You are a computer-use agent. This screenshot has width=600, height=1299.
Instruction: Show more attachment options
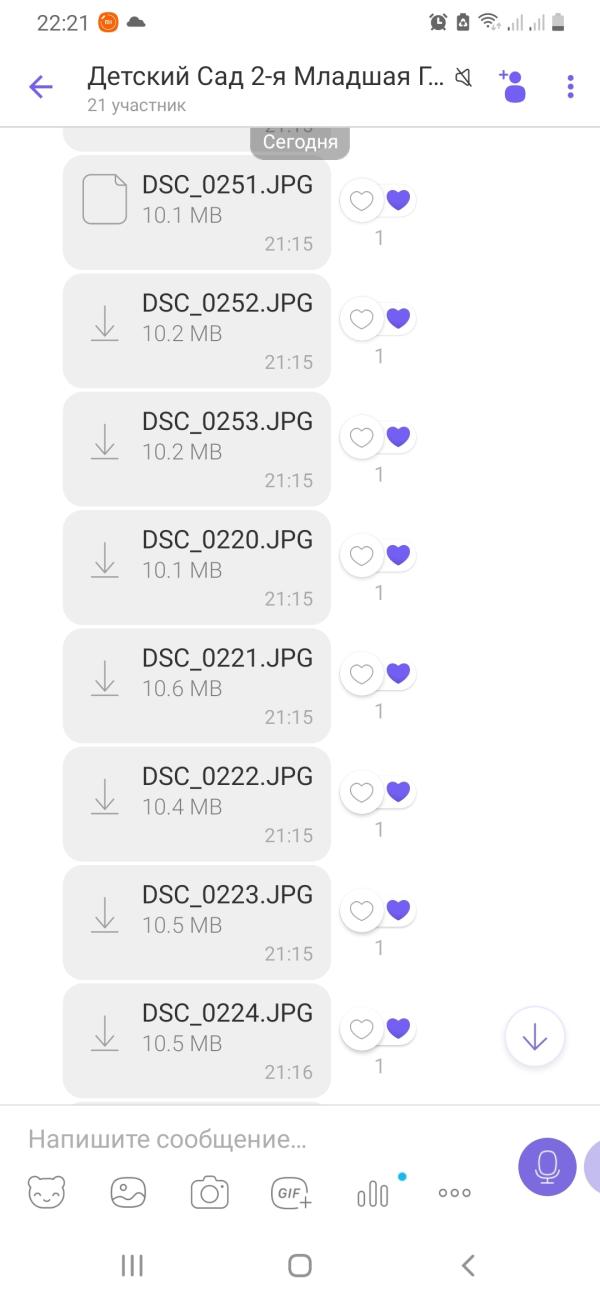[455, 1192]
